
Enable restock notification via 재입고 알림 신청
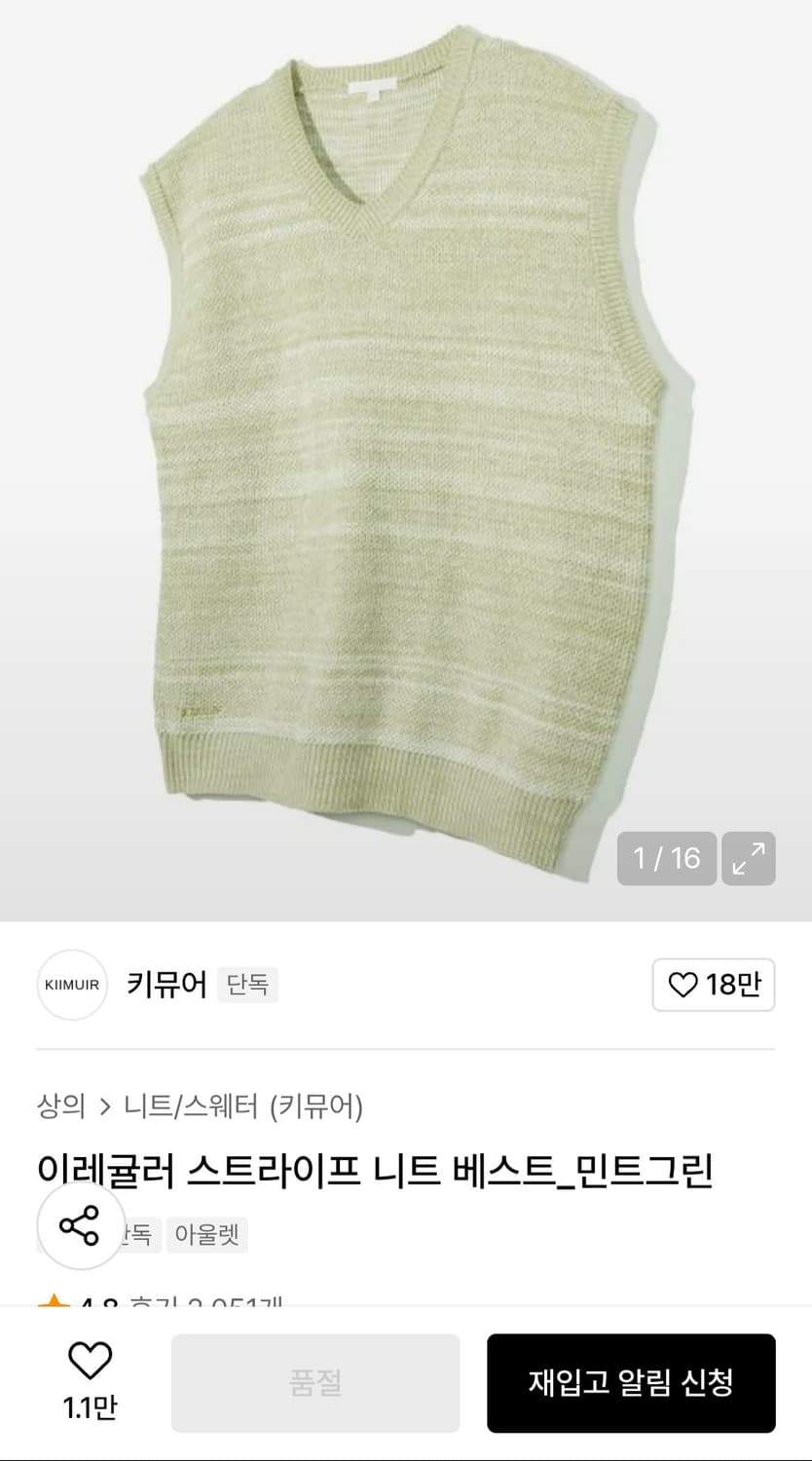tap(631, 1383)
